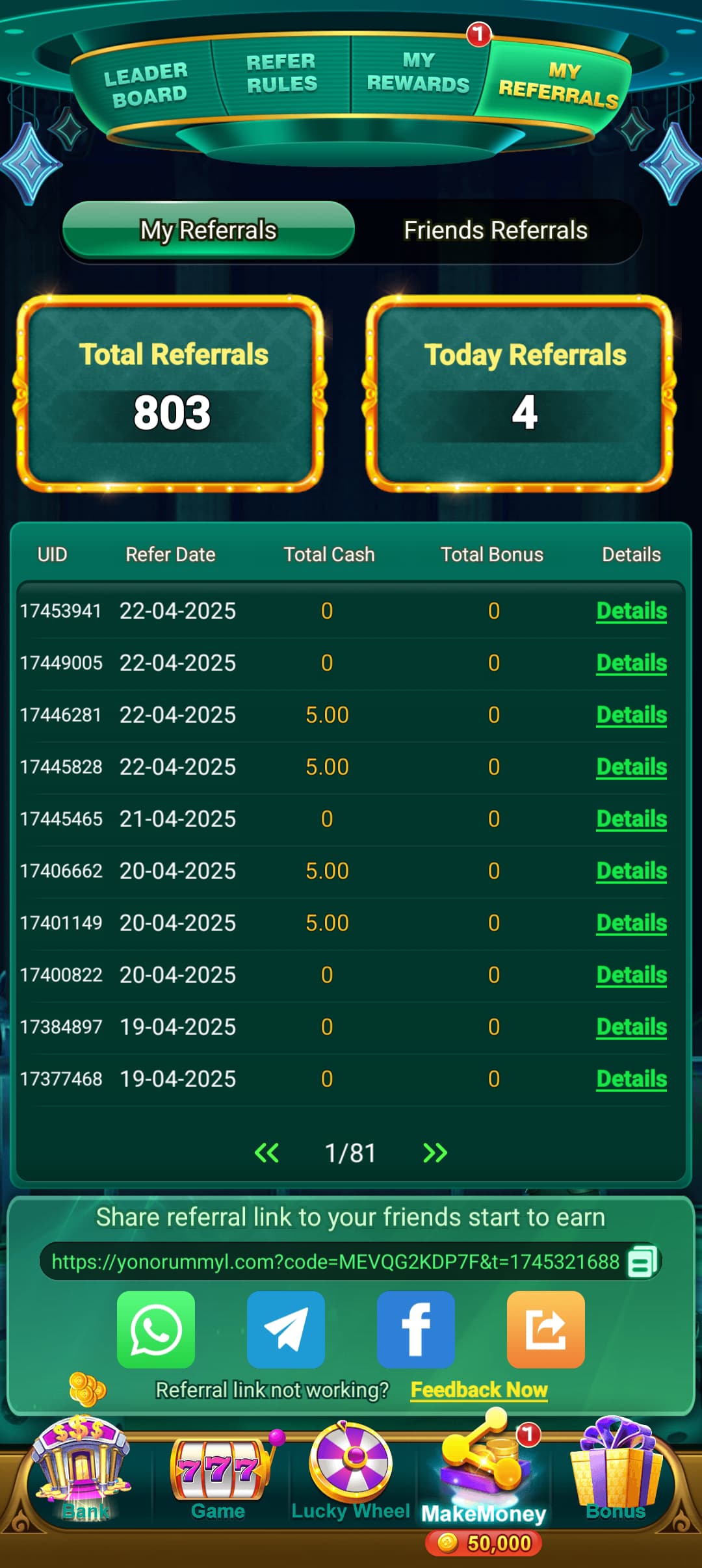Go to next referrals page
This screenshot has height=1568, width=702.
pos(435,1153)
